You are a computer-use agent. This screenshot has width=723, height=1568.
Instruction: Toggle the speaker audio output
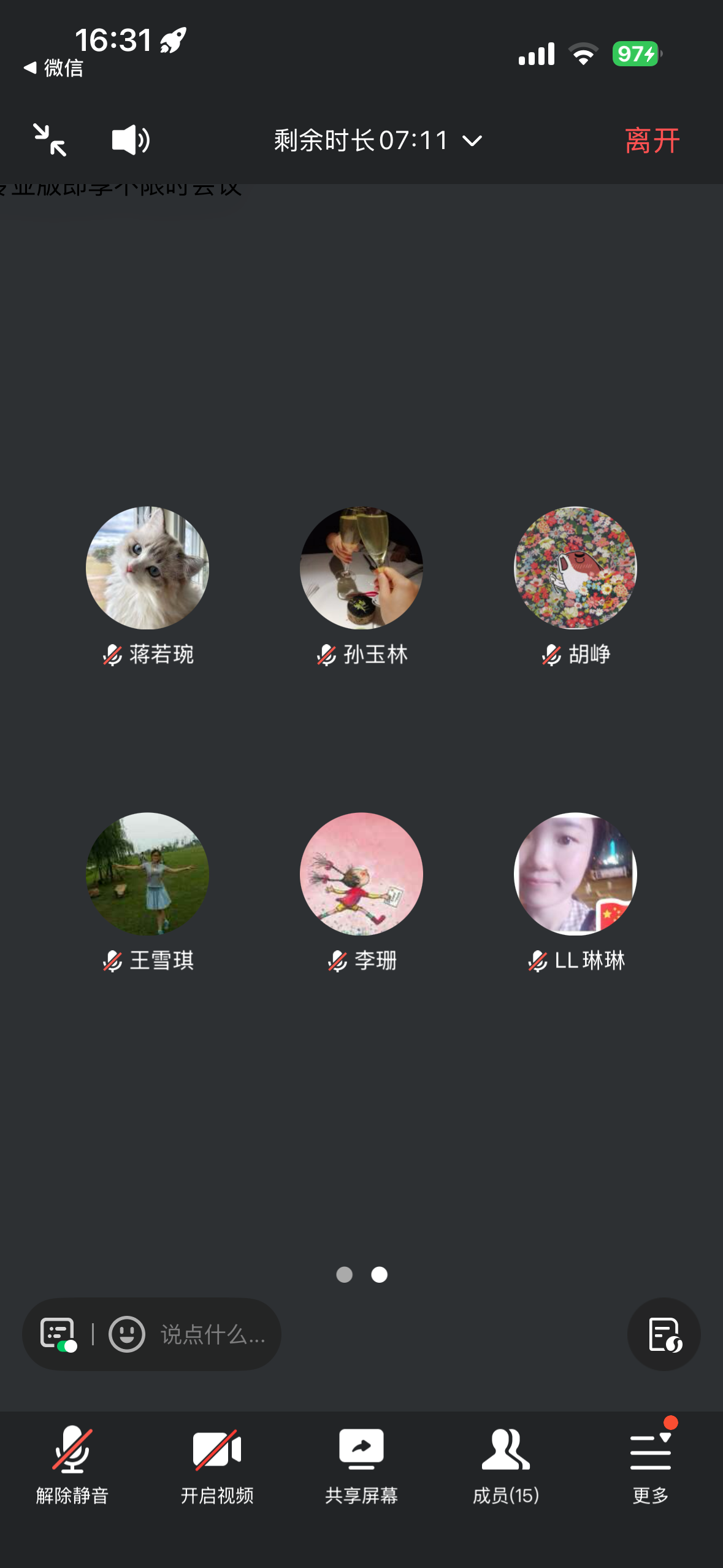131,140
